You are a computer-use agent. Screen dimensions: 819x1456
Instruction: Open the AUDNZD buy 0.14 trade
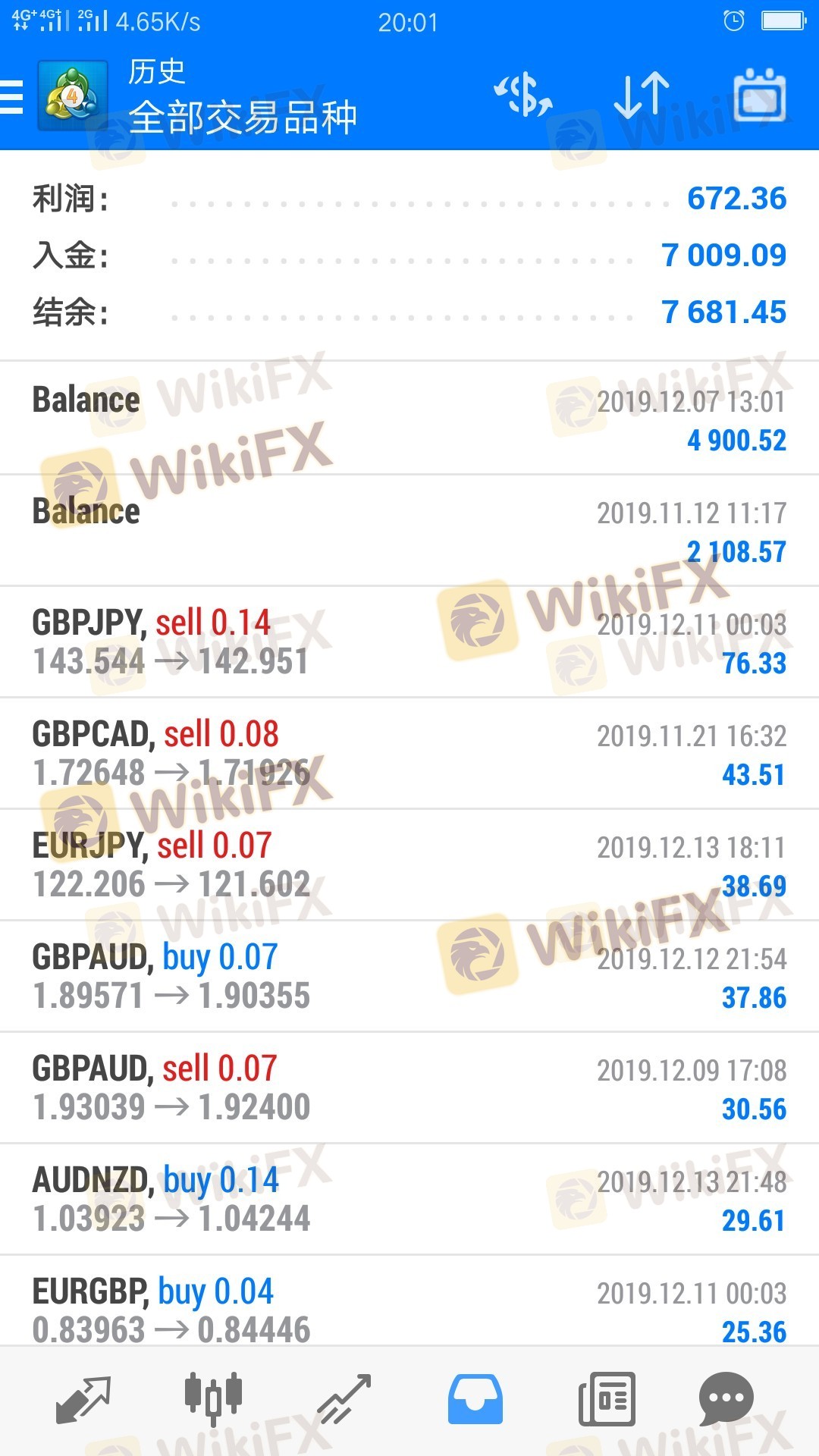[409, 1200]
